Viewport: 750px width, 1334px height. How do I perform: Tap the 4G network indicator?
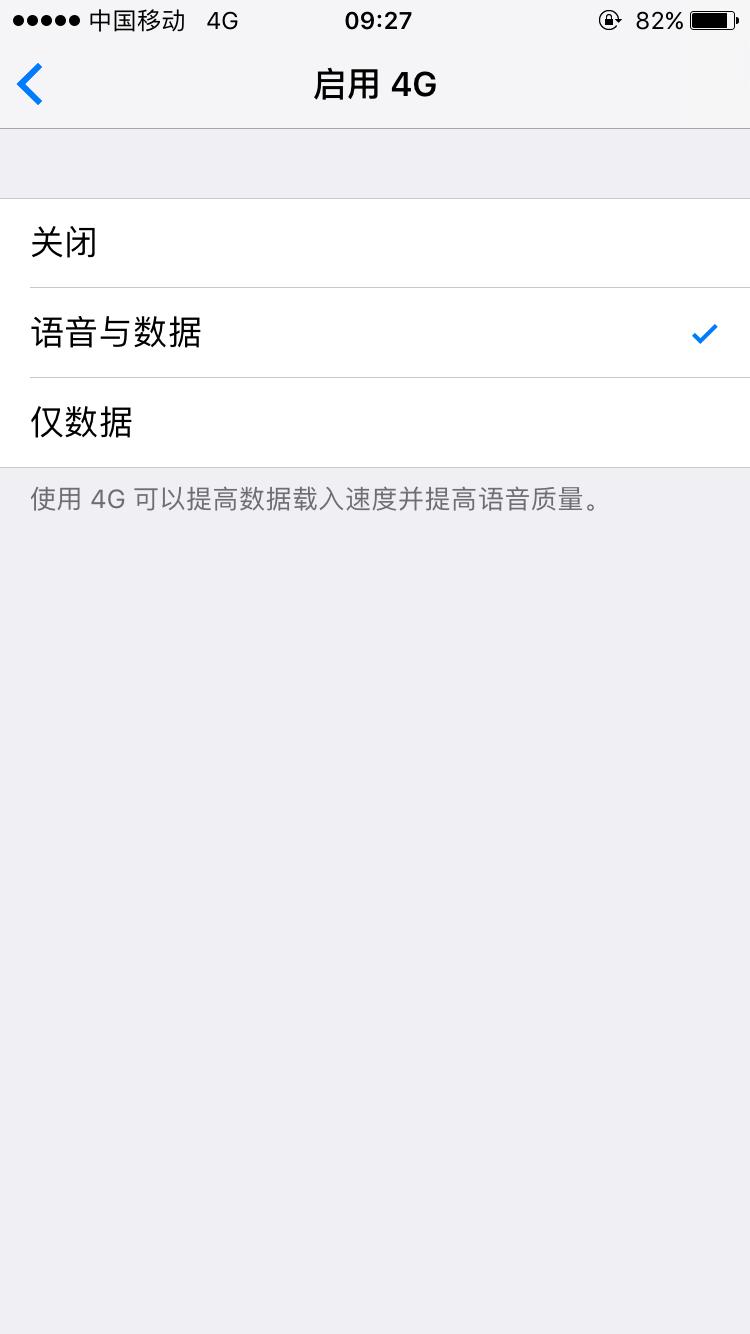pos(222,20)
